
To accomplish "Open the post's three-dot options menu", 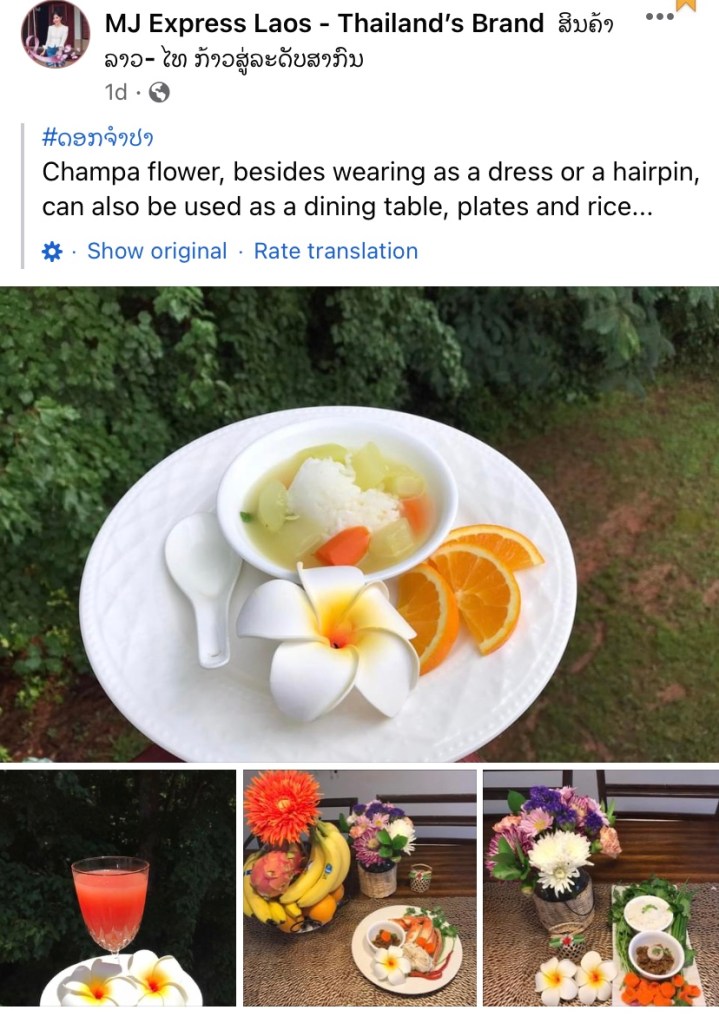I will pos(658,16).
